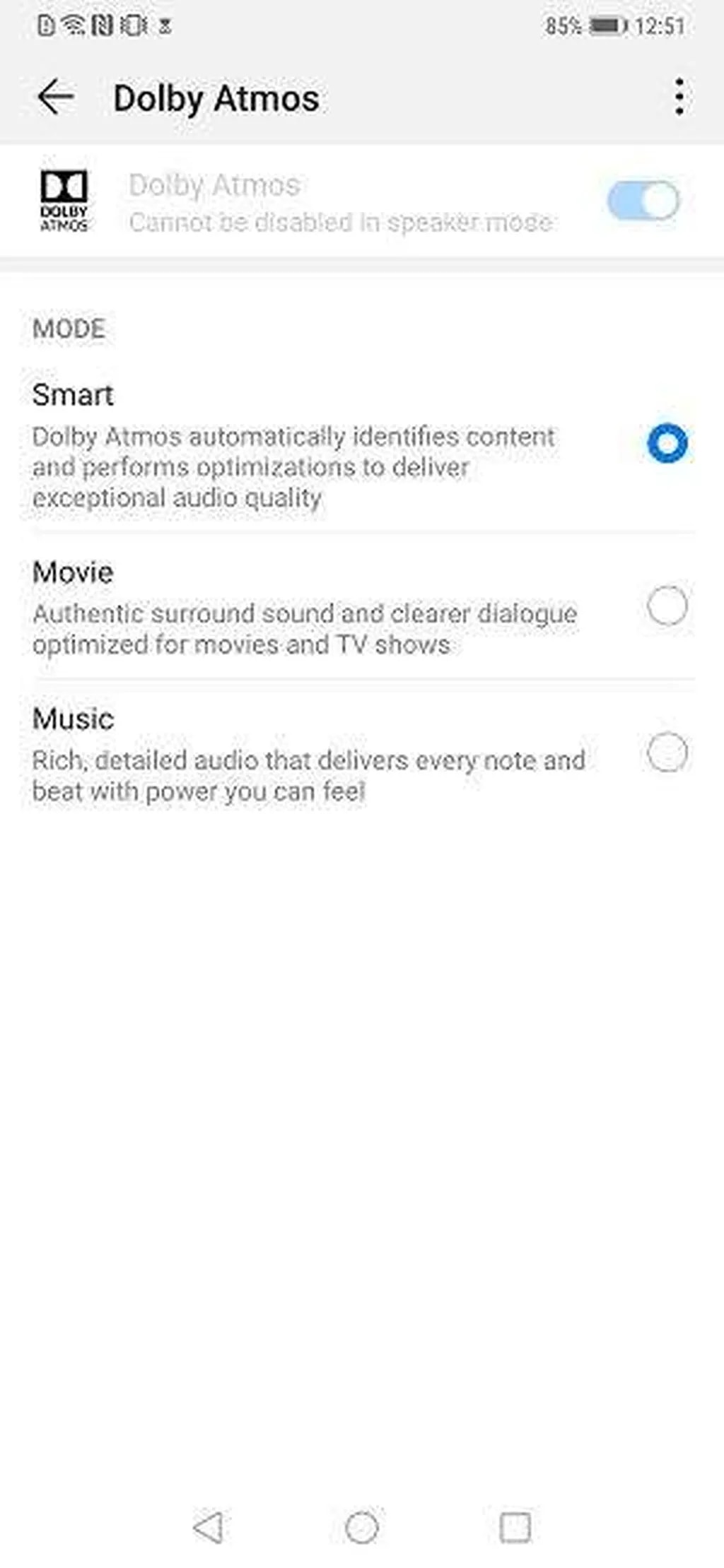724x1568 pixels.
Task: Open the three-dot overflow menu
Action: click(679, 97)
